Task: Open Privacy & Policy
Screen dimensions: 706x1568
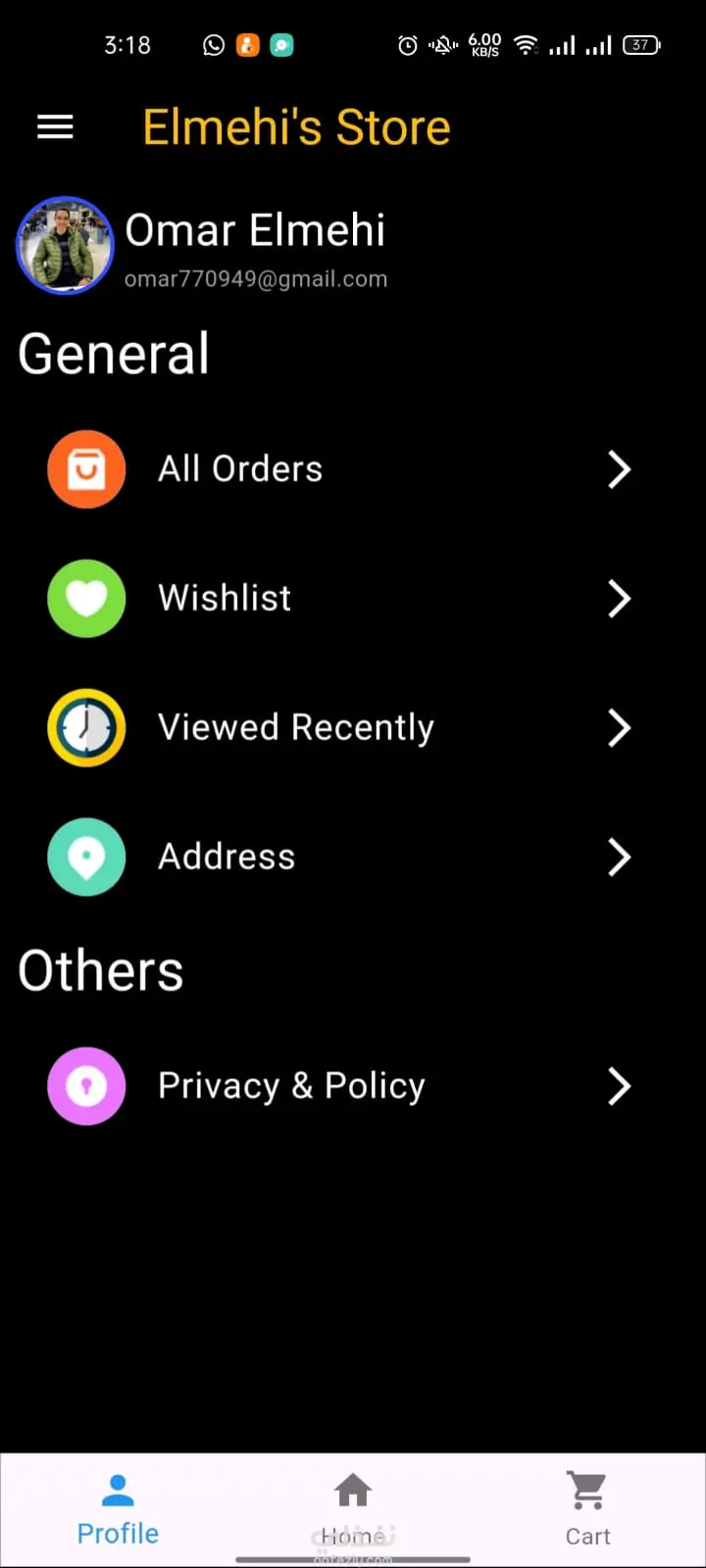Action: (338, 1086)
